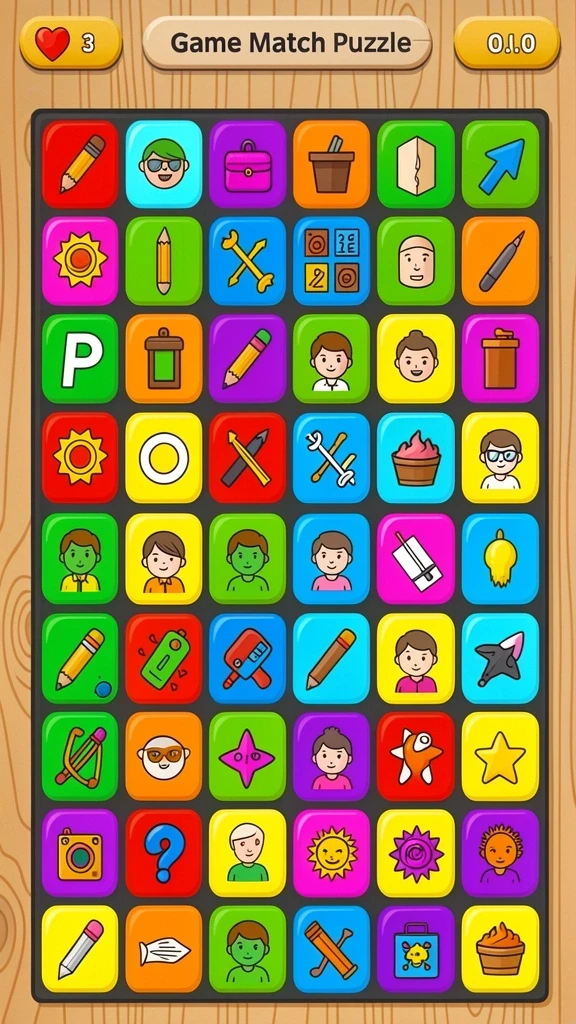
Task: Select the blue question mark tile
Action: [164, 853]
